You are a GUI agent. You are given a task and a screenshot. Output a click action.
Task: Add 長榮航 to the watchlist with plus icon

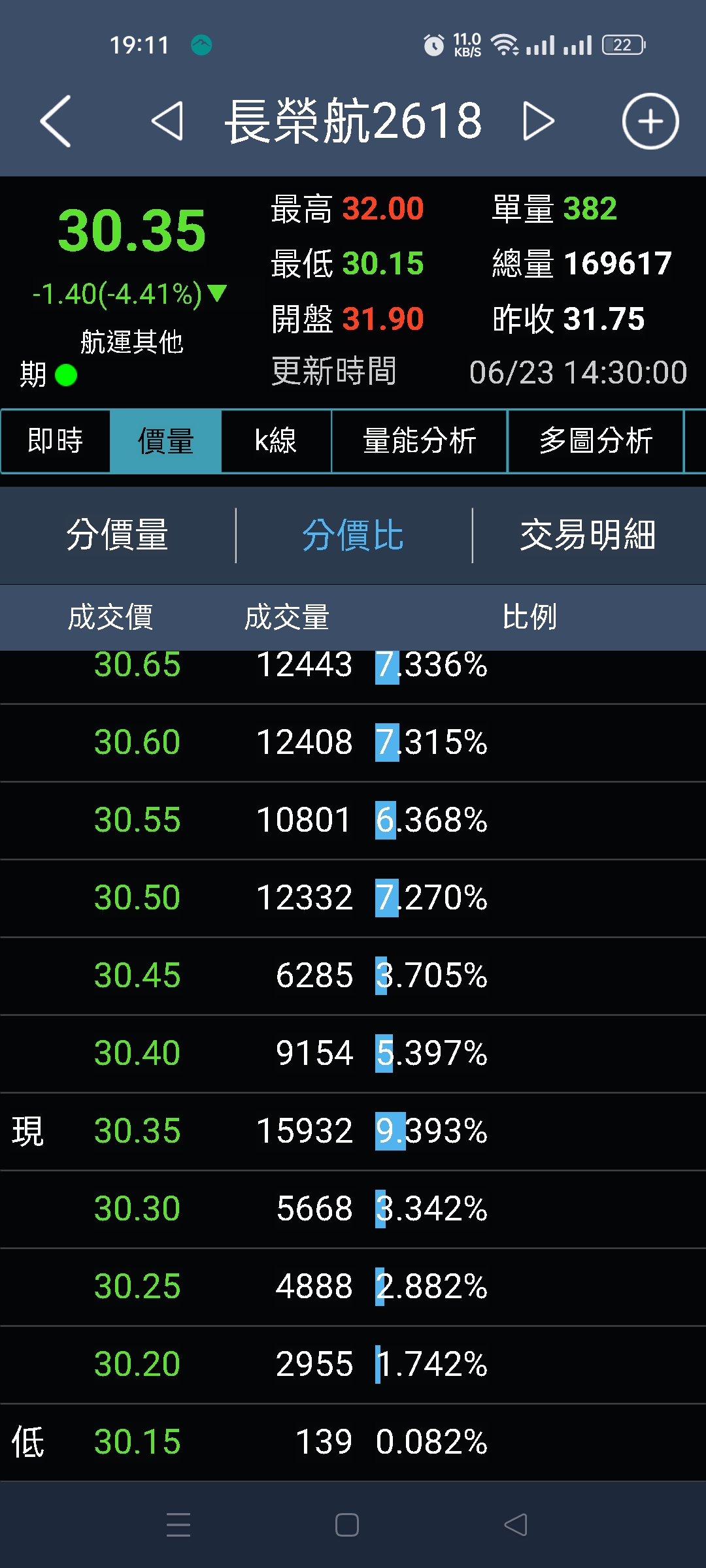coord(650,122)
